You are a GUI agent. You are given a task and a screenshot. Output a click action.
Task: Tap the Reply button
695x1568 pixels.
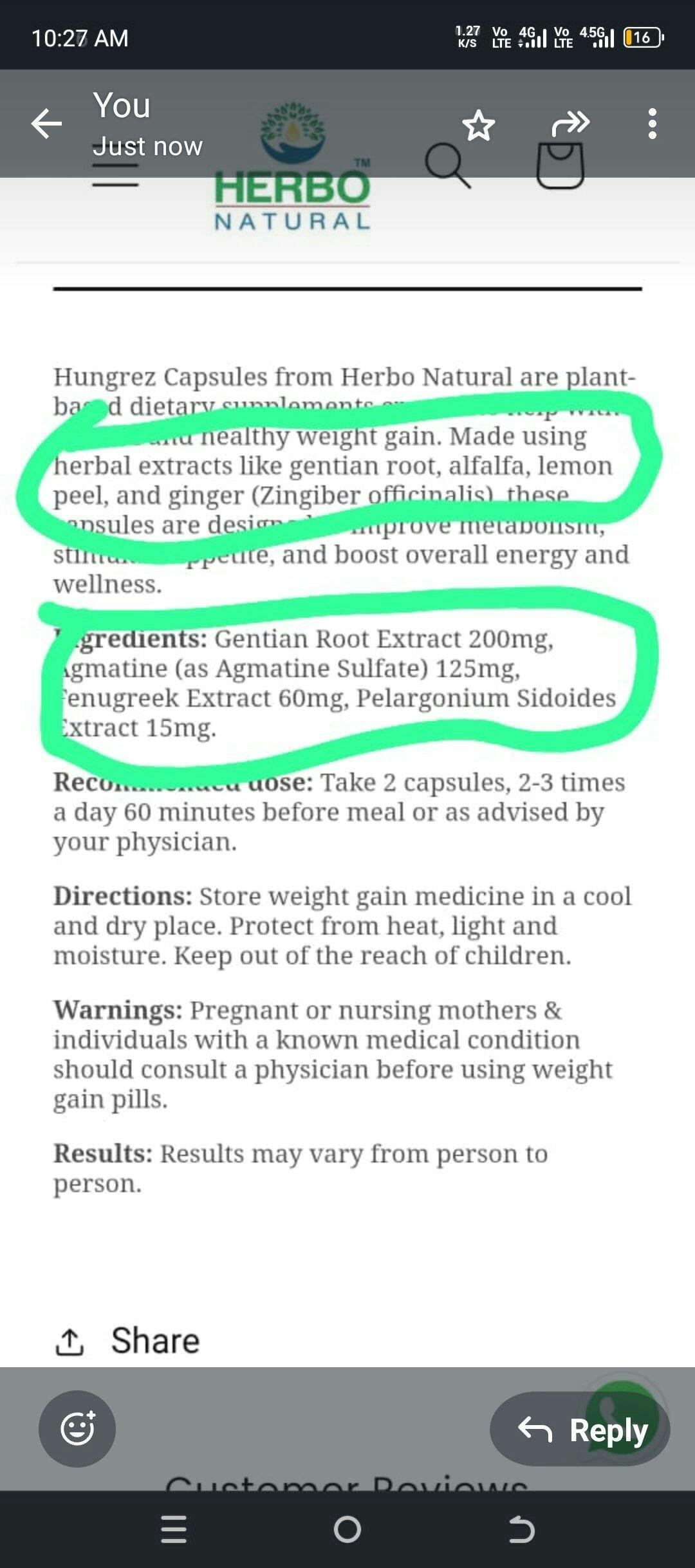(580, 1429)
